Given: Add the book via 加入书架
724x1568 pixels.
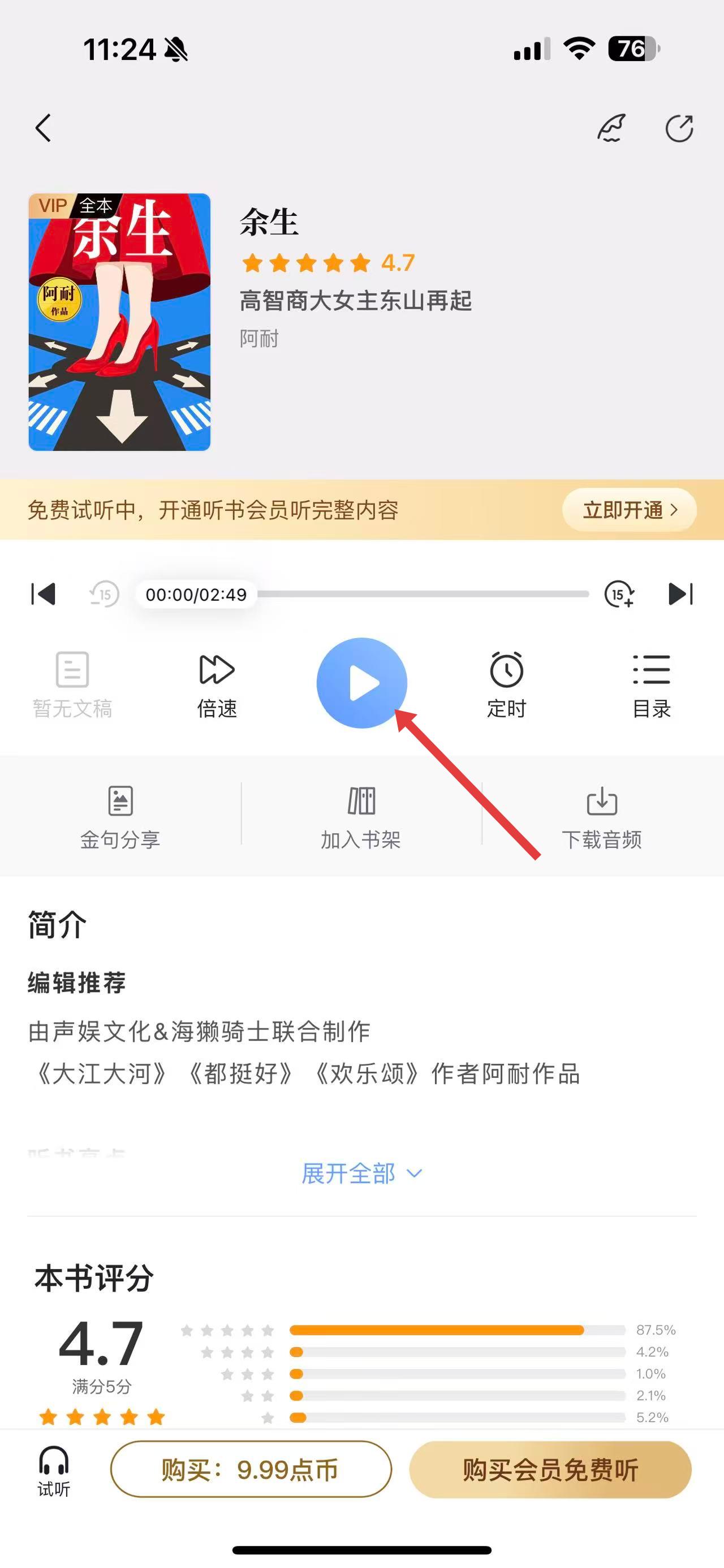Looking at the screenshot, I should tap(361, 816).
